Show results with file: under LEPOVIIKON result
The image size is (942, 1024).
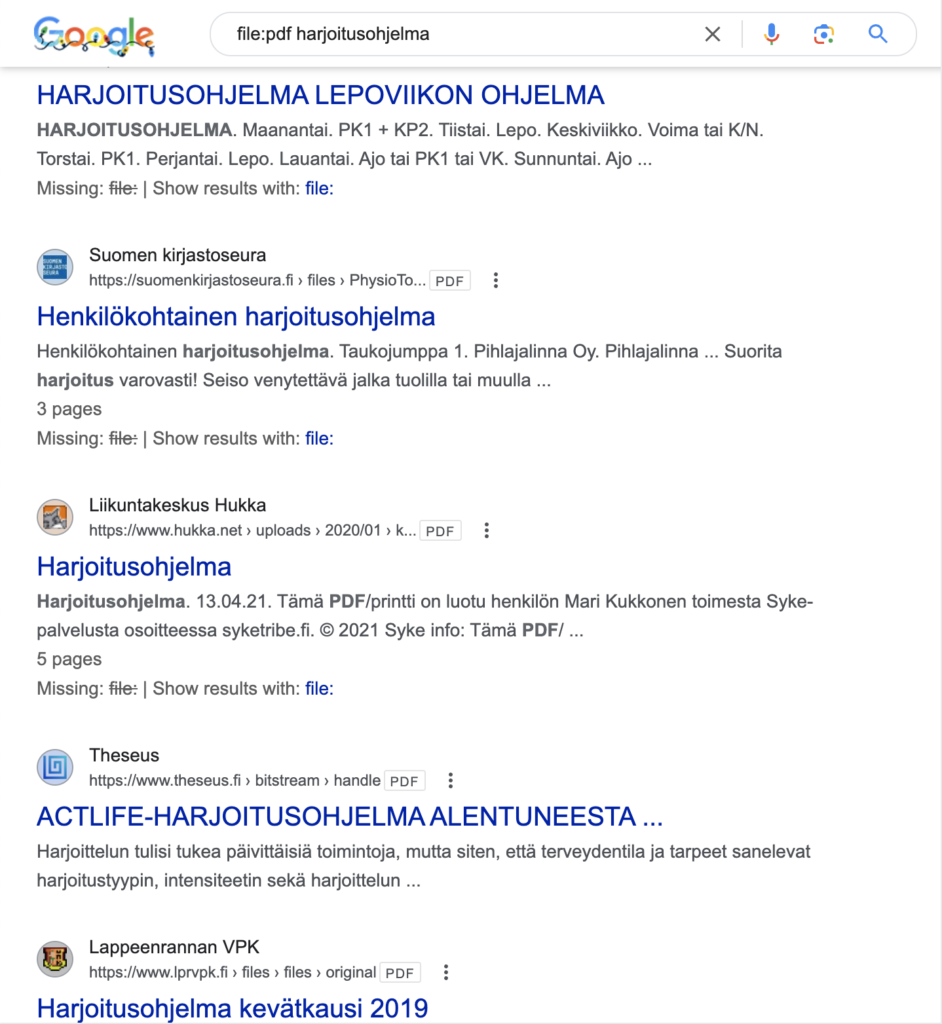click(318, 188)
